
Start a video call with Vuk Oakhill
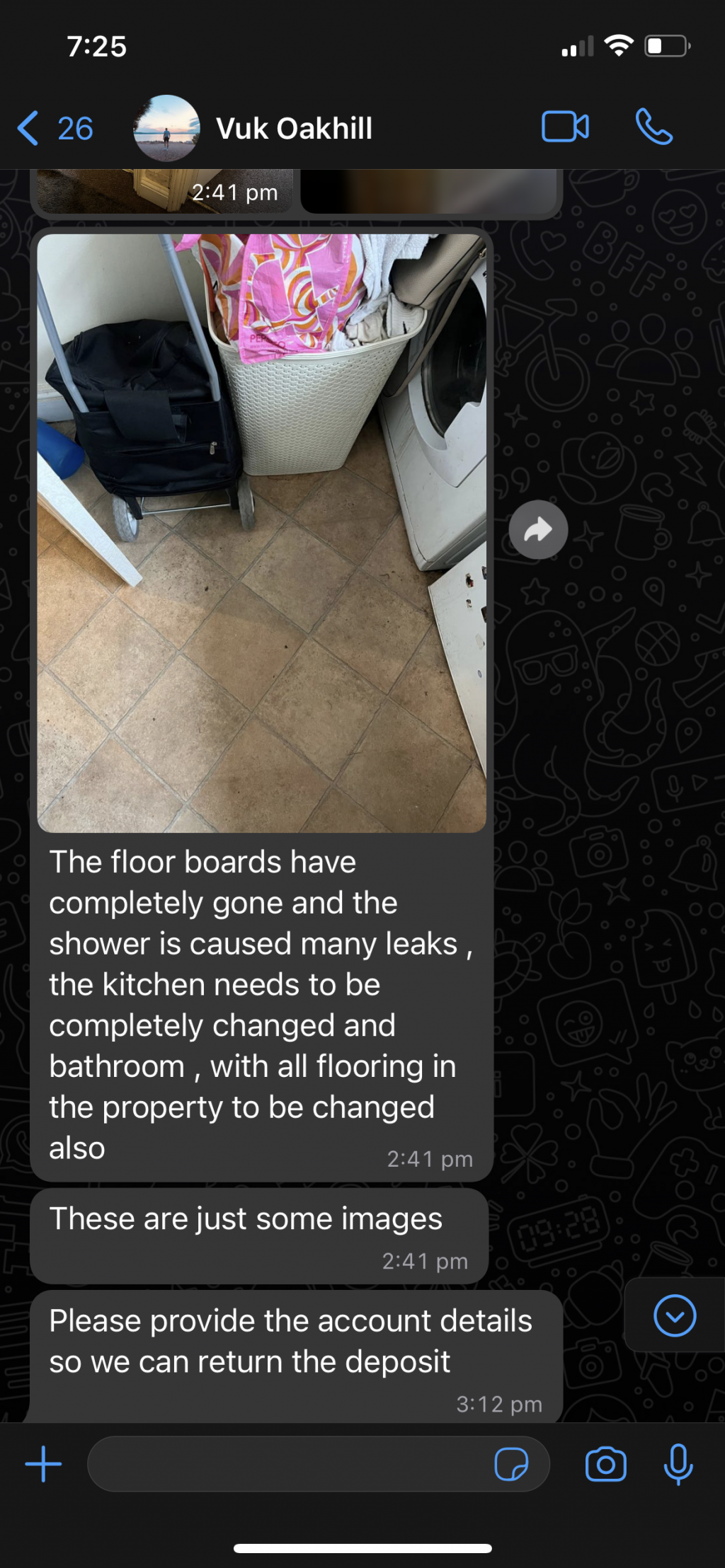pyautogui.click(x=564, y=128)
